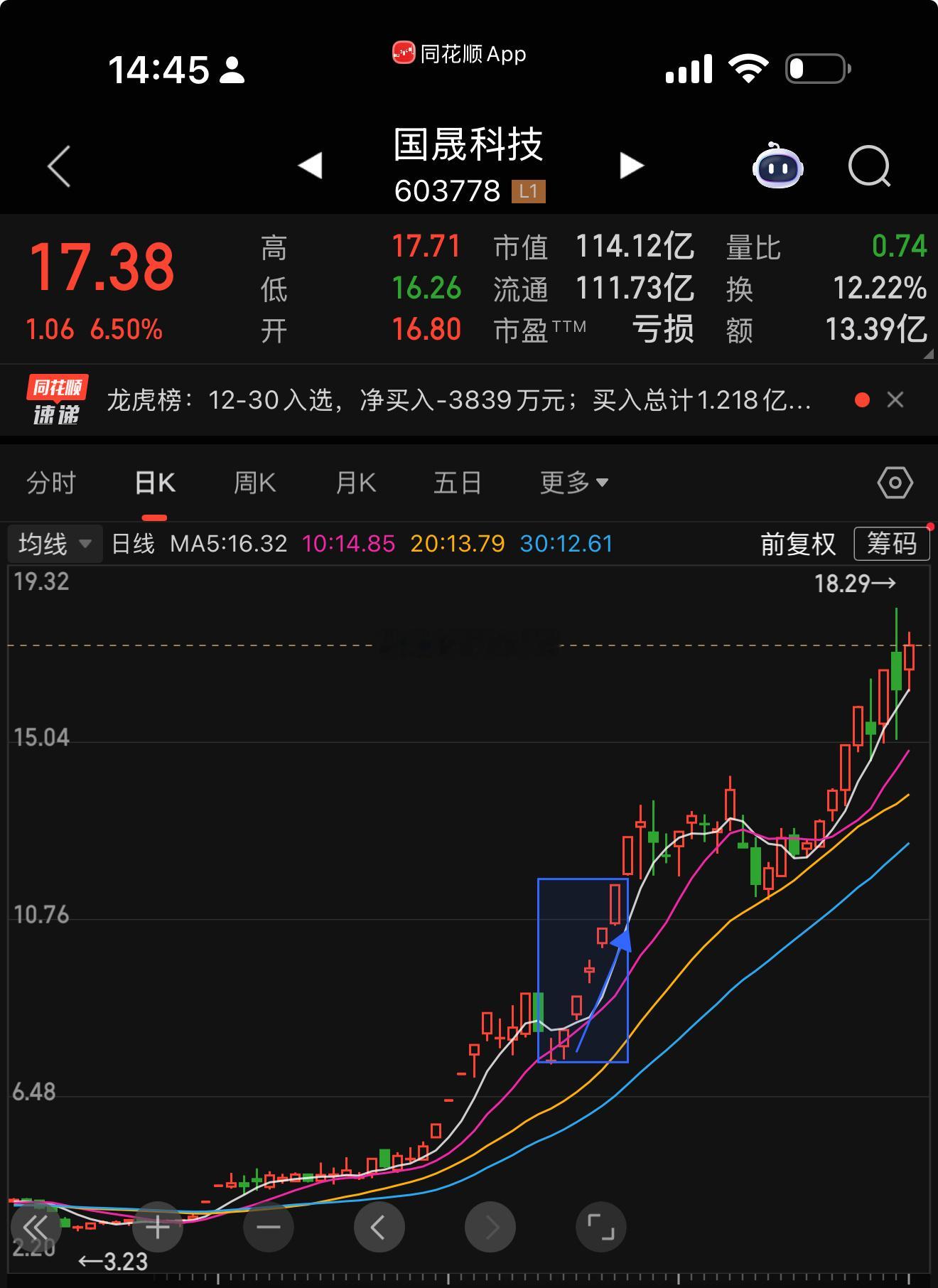Pan chart left using left chevron icon
The width and height of the screenshot is (938, 1288).
coord(379,1227)
